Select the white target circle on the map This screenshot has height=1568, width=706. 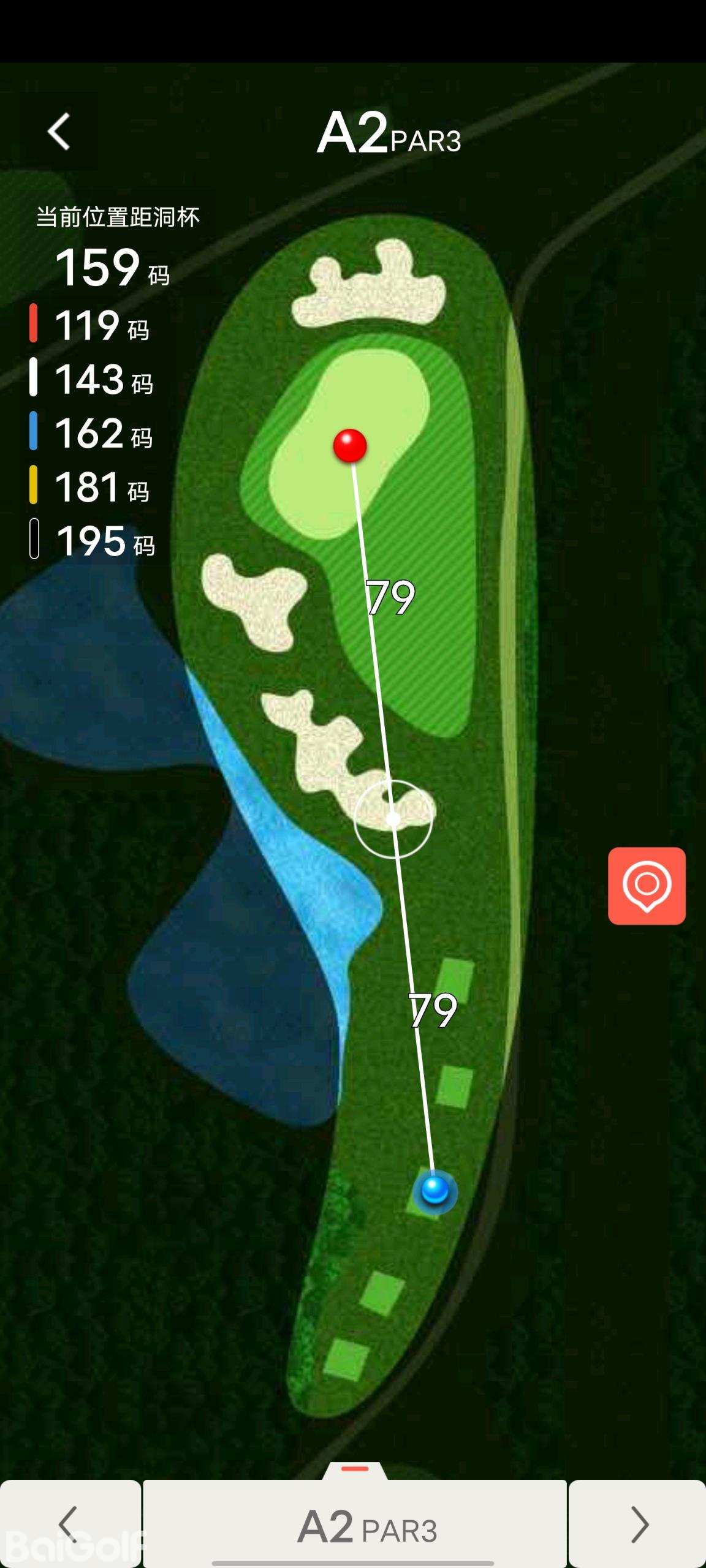tap(393, 818)
